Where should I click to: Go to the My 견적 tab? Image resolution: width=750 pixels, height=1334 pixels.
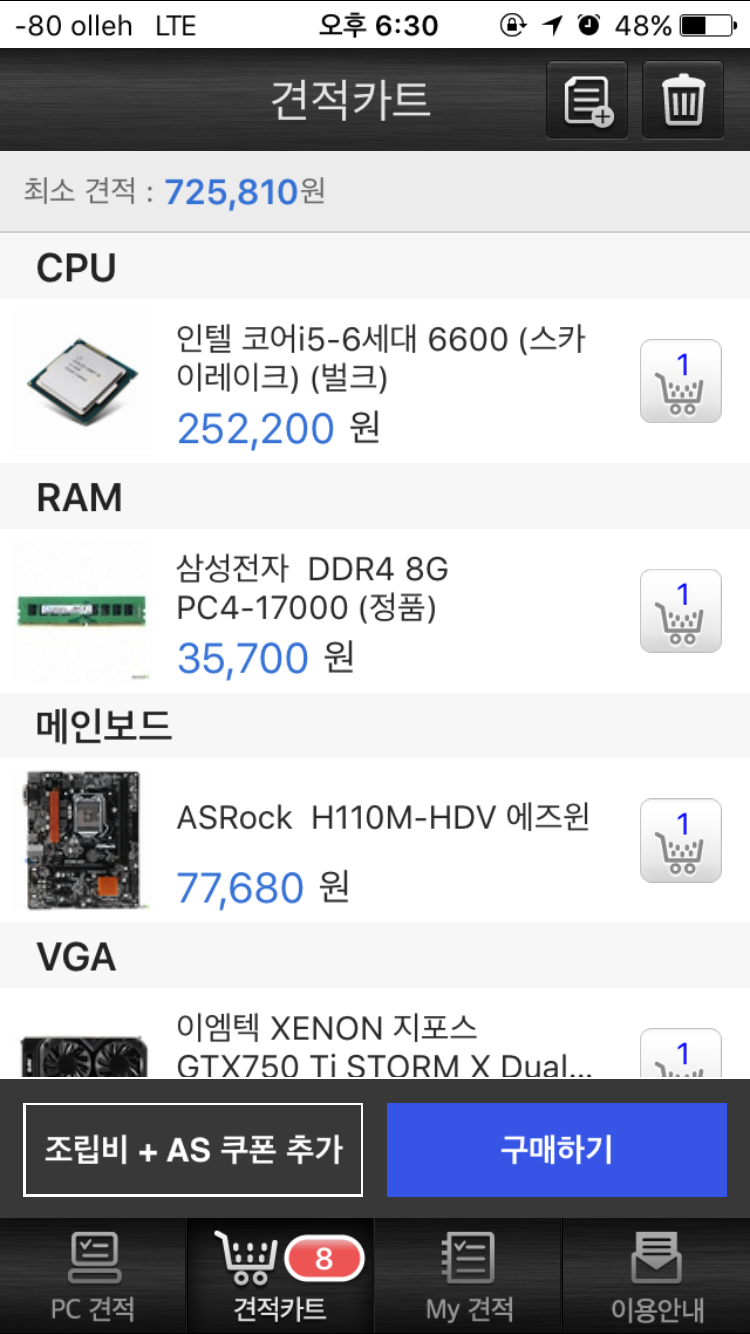tap(468, 1275)
